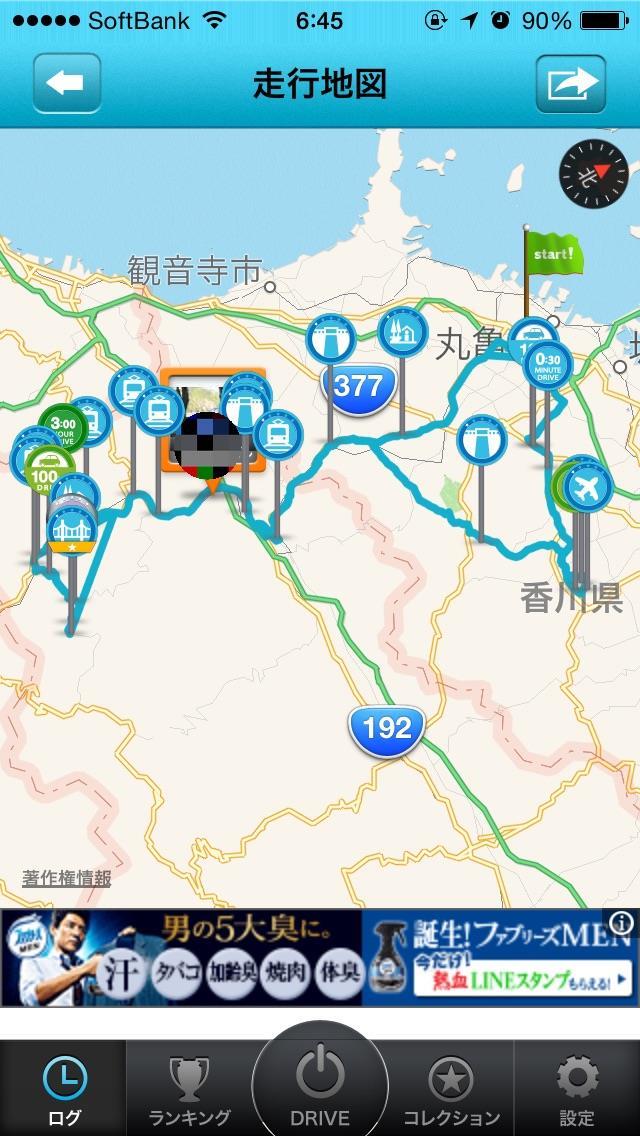Viewport: 640px width, 1136px height.
Task: Tap the ad info icon
Action: [621, 922]
